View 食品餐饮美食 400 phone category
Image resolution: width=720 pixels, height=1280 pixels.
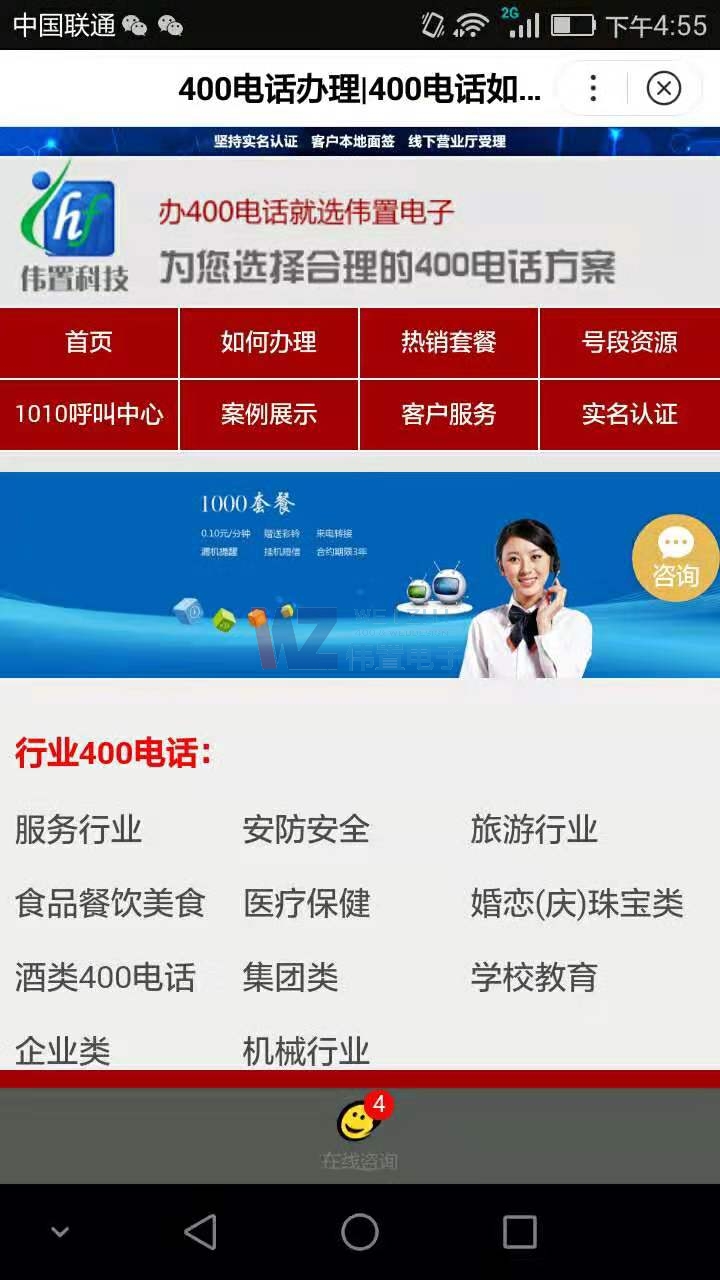[x=110, y=903]
